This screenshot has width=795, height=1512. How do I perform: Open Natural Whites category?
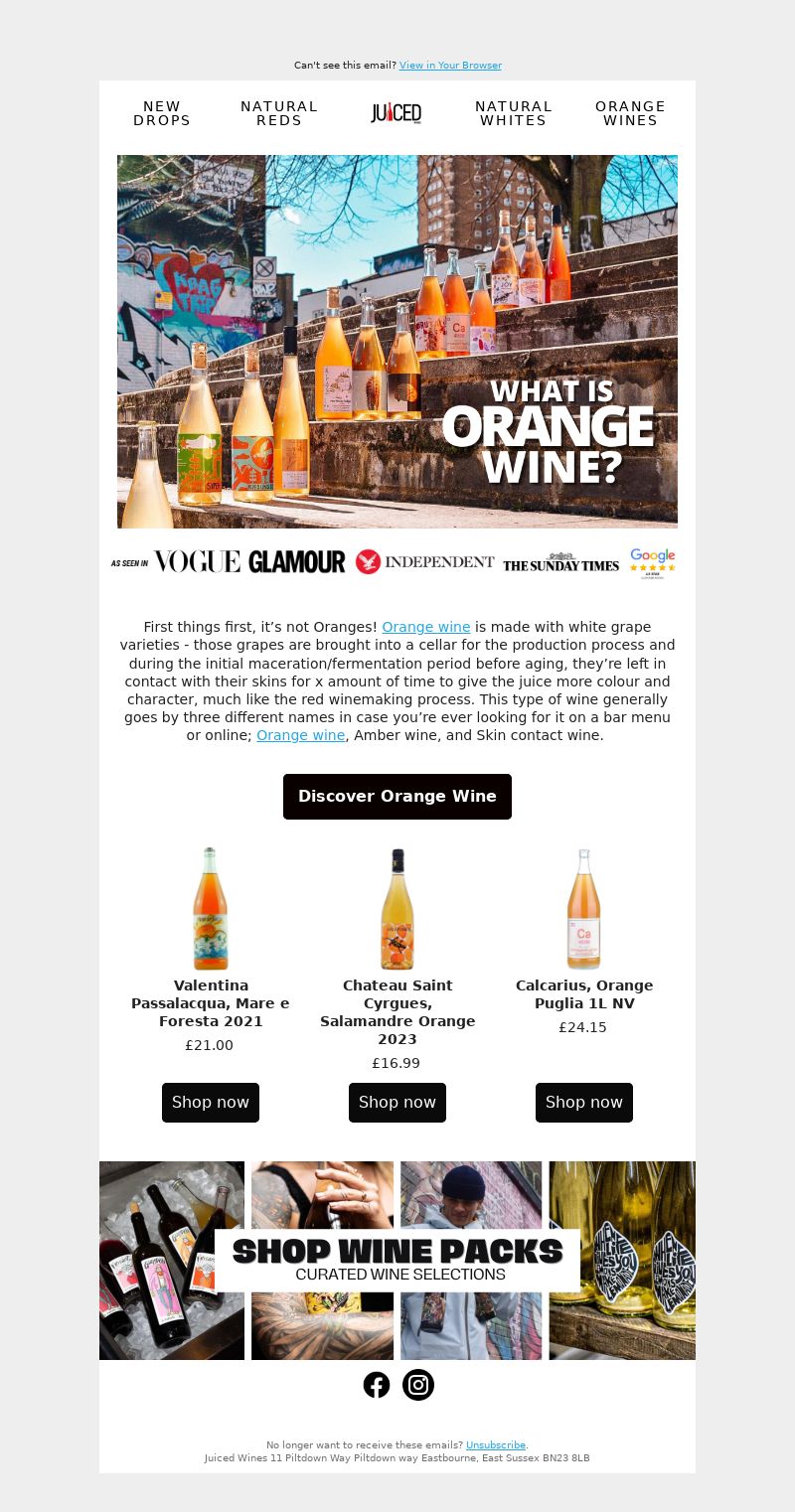point(514,113)
